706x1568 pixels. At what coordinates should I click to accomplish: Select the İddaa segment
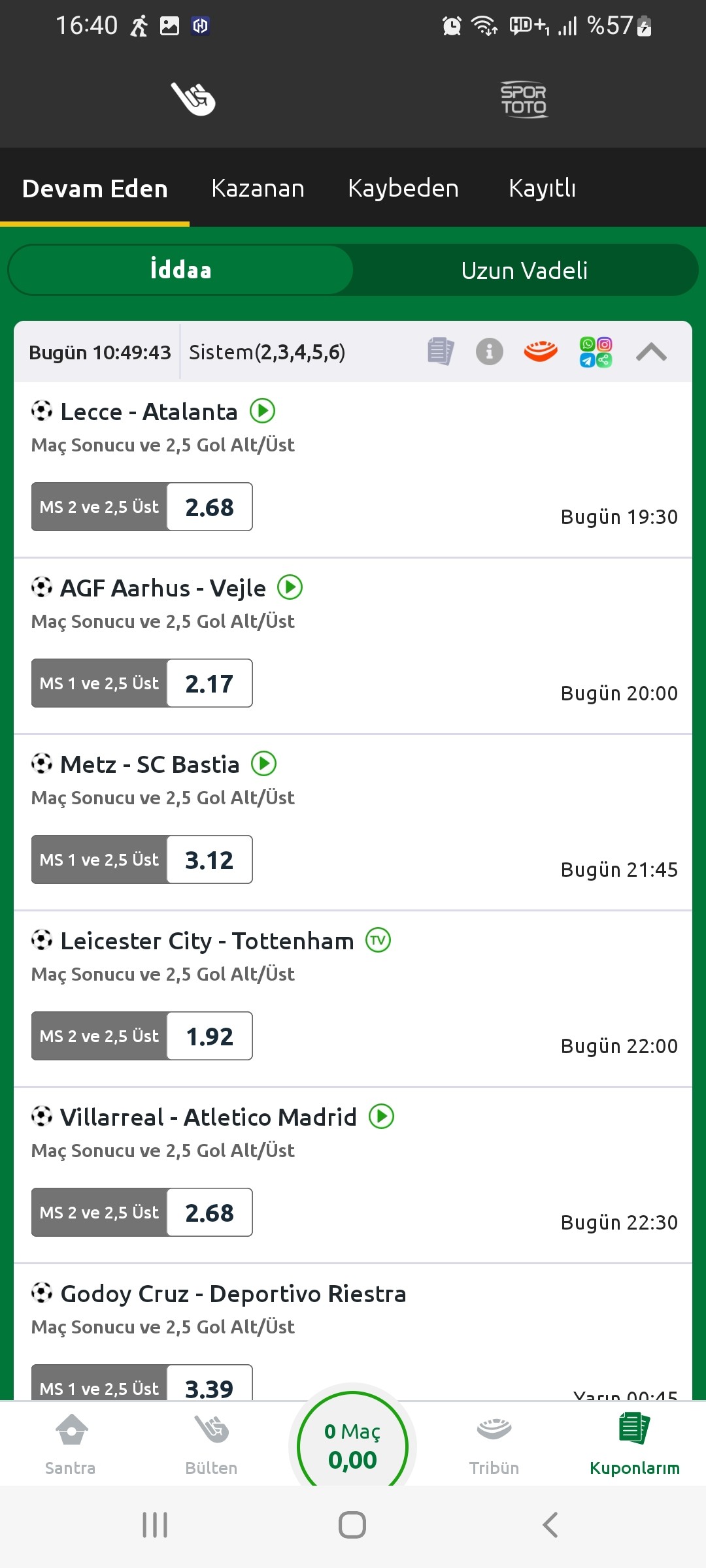click(181, 270)
